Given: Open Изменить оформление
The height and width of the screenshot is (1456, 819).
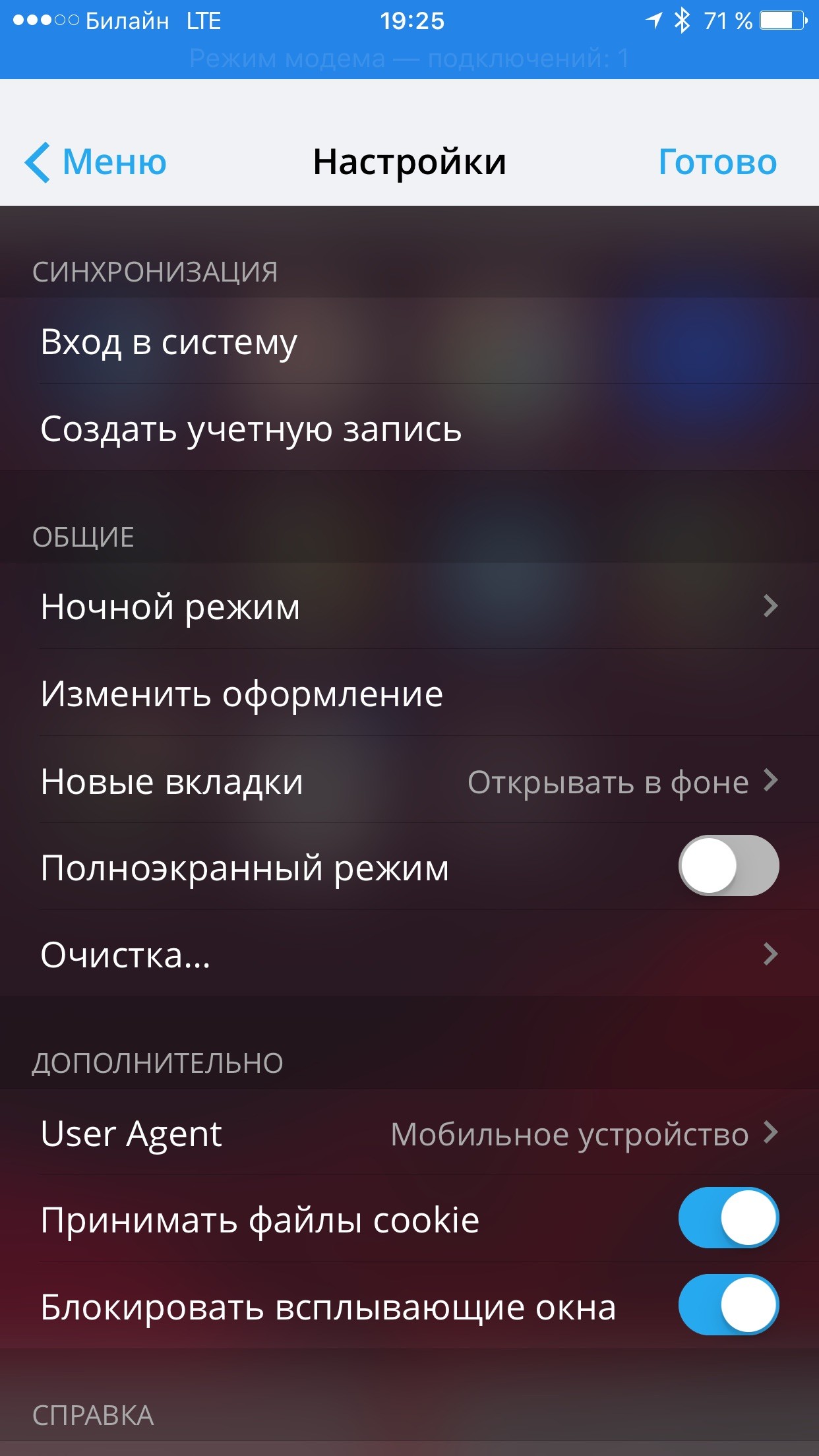Looking at the screenshot, I should pyautogui.click(x=409, y=692).
